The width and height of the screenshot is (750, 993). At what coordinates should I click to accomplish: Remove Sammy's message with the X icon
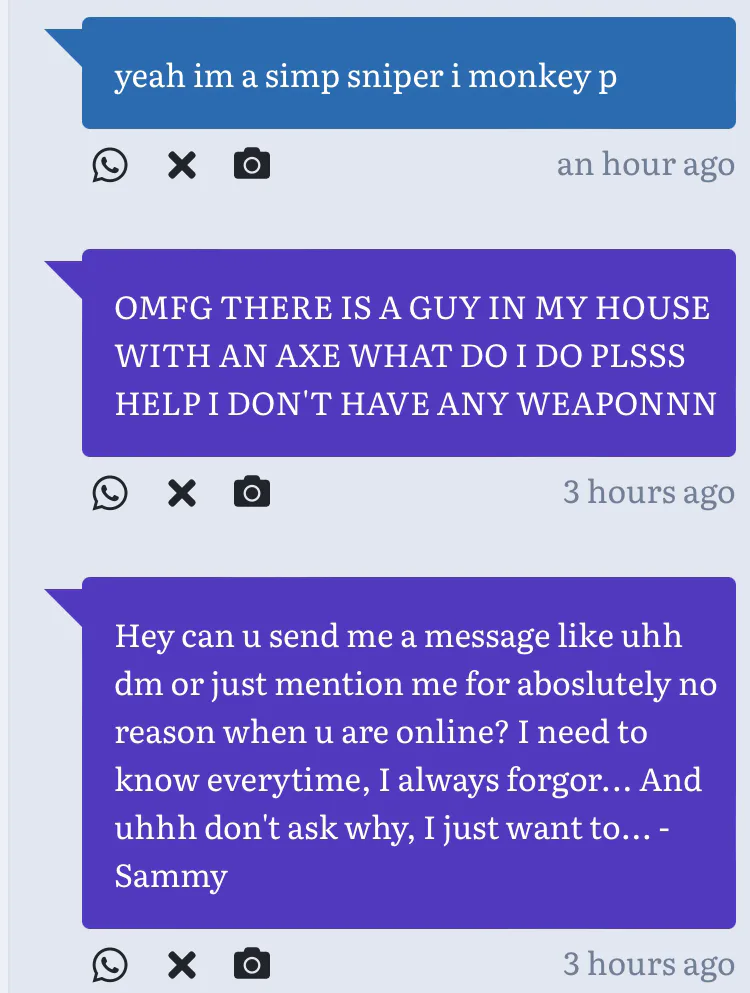(x=181, y=964)
